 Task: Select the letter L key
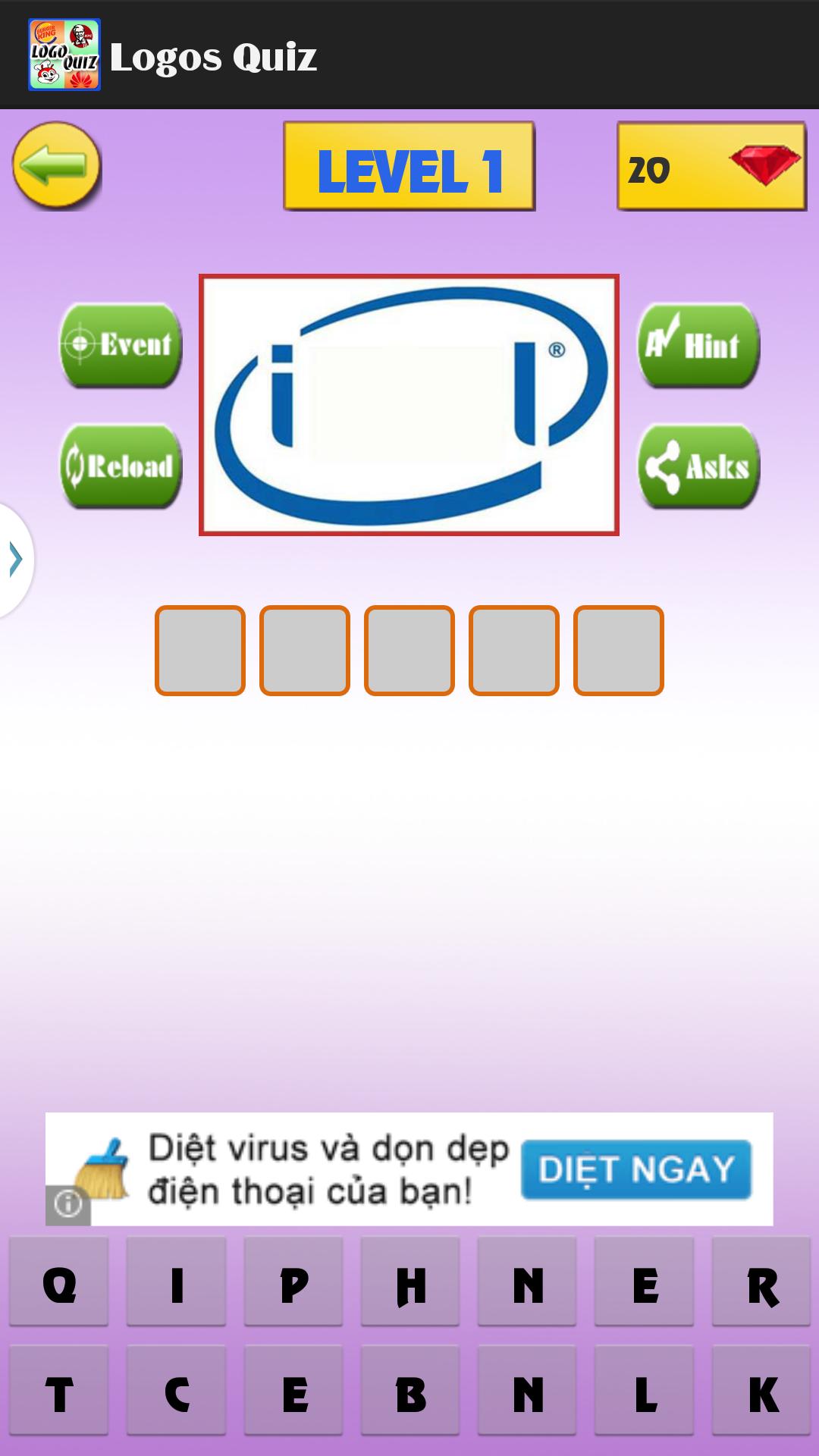(x=645, y=1394)
